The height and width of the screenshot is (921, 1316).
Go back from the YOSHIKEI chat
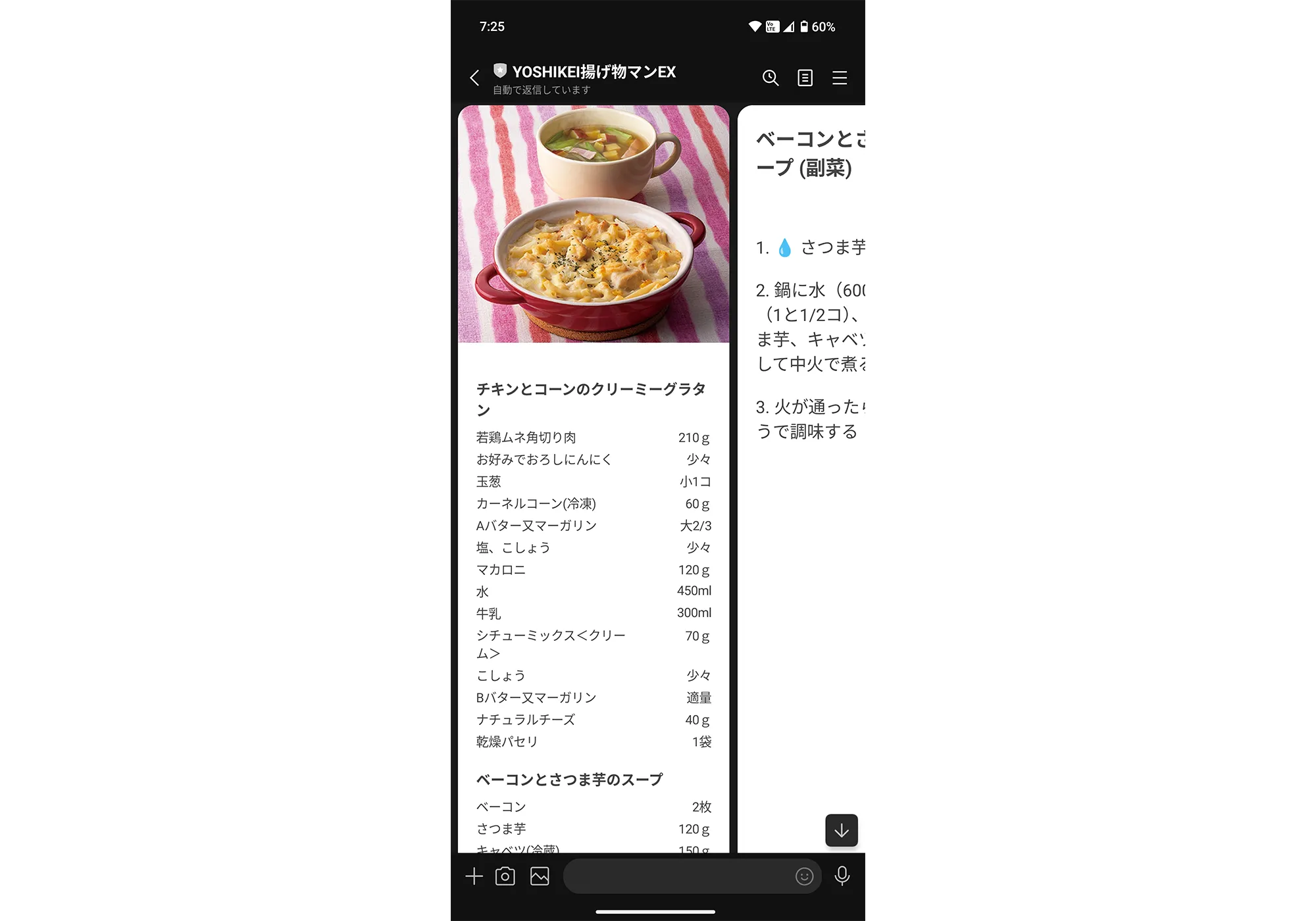click(474, 78)
